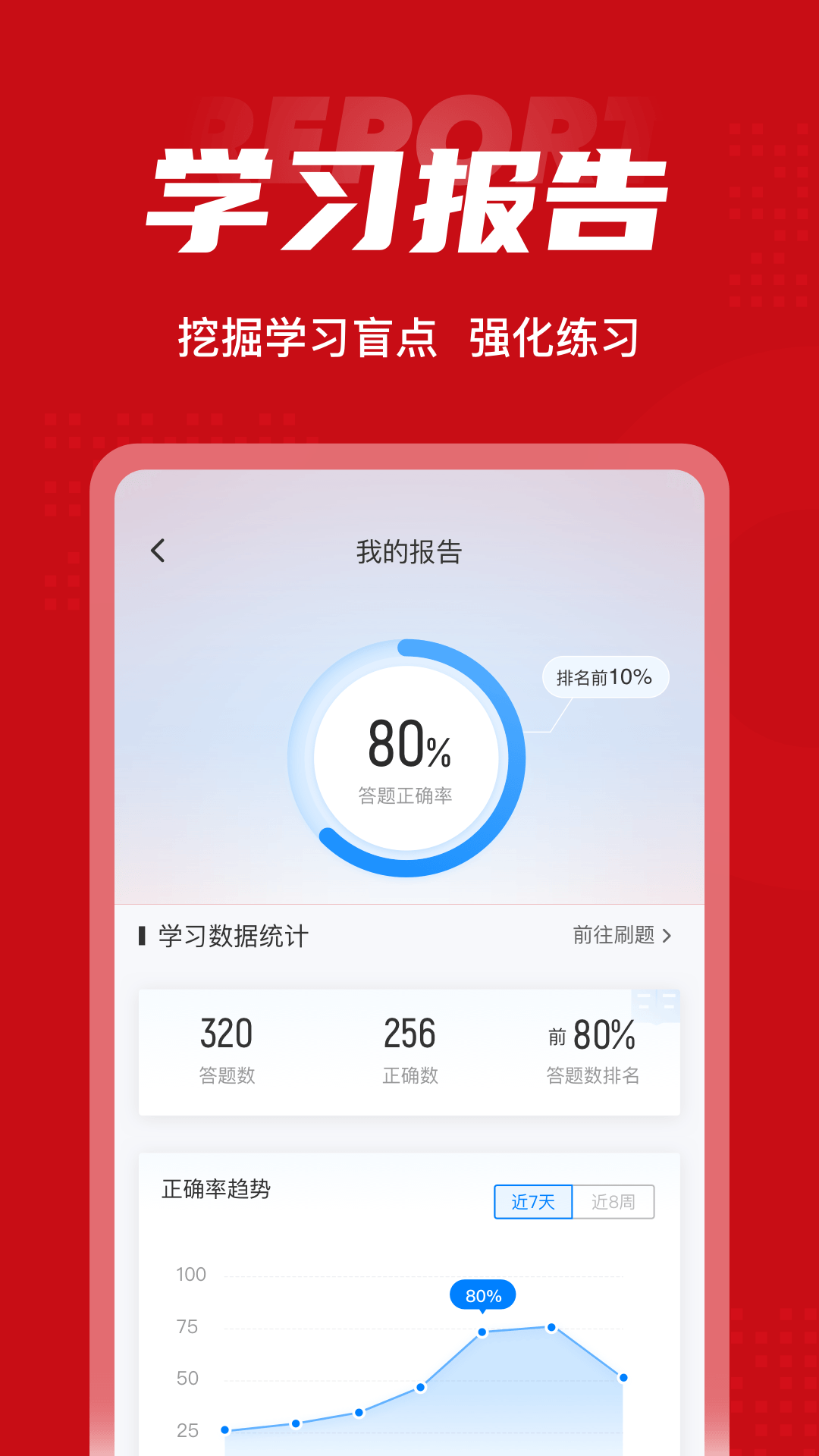
Task: Select the 近7天 time range
Action: [x=532, y=1203]
